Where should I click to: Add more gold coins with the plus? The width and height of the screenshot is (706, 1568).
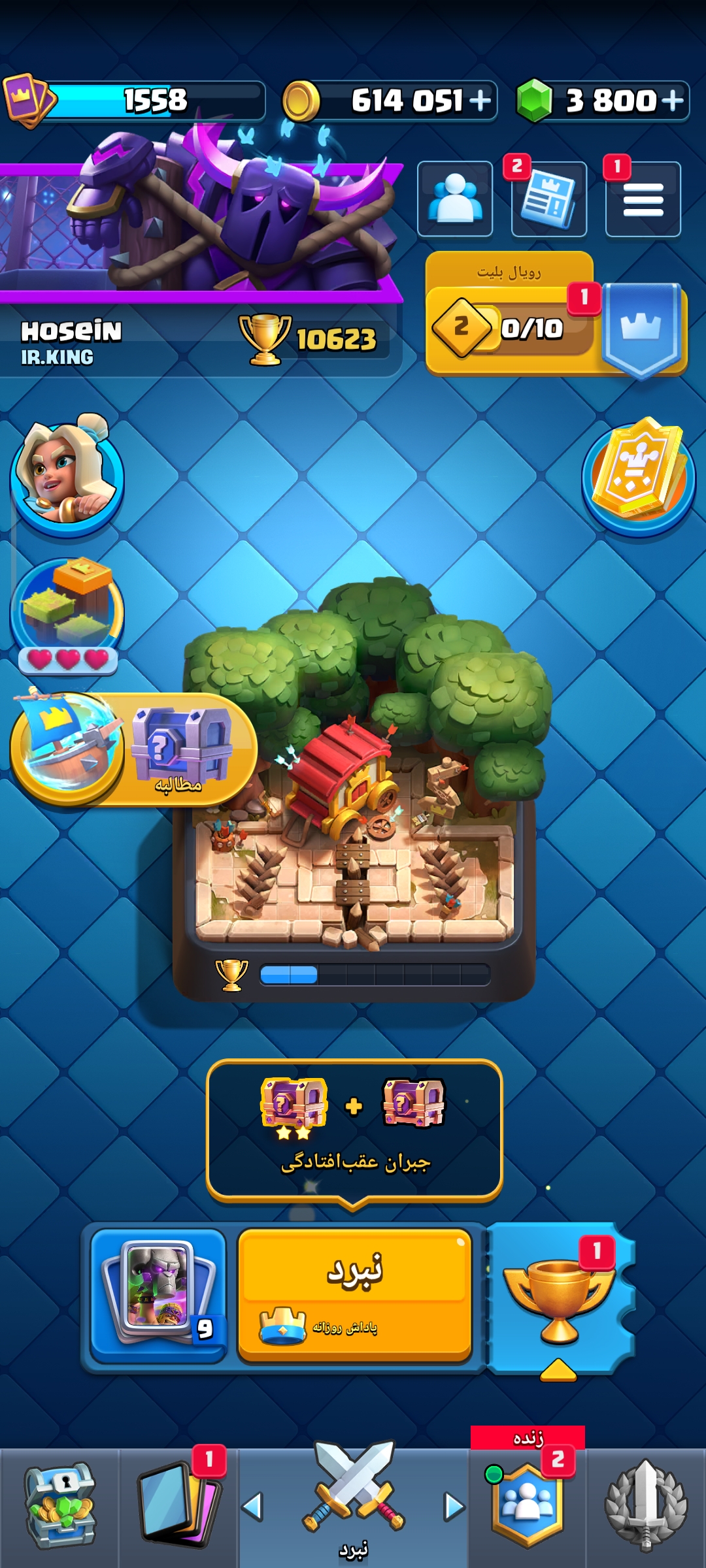pos(479,101)
